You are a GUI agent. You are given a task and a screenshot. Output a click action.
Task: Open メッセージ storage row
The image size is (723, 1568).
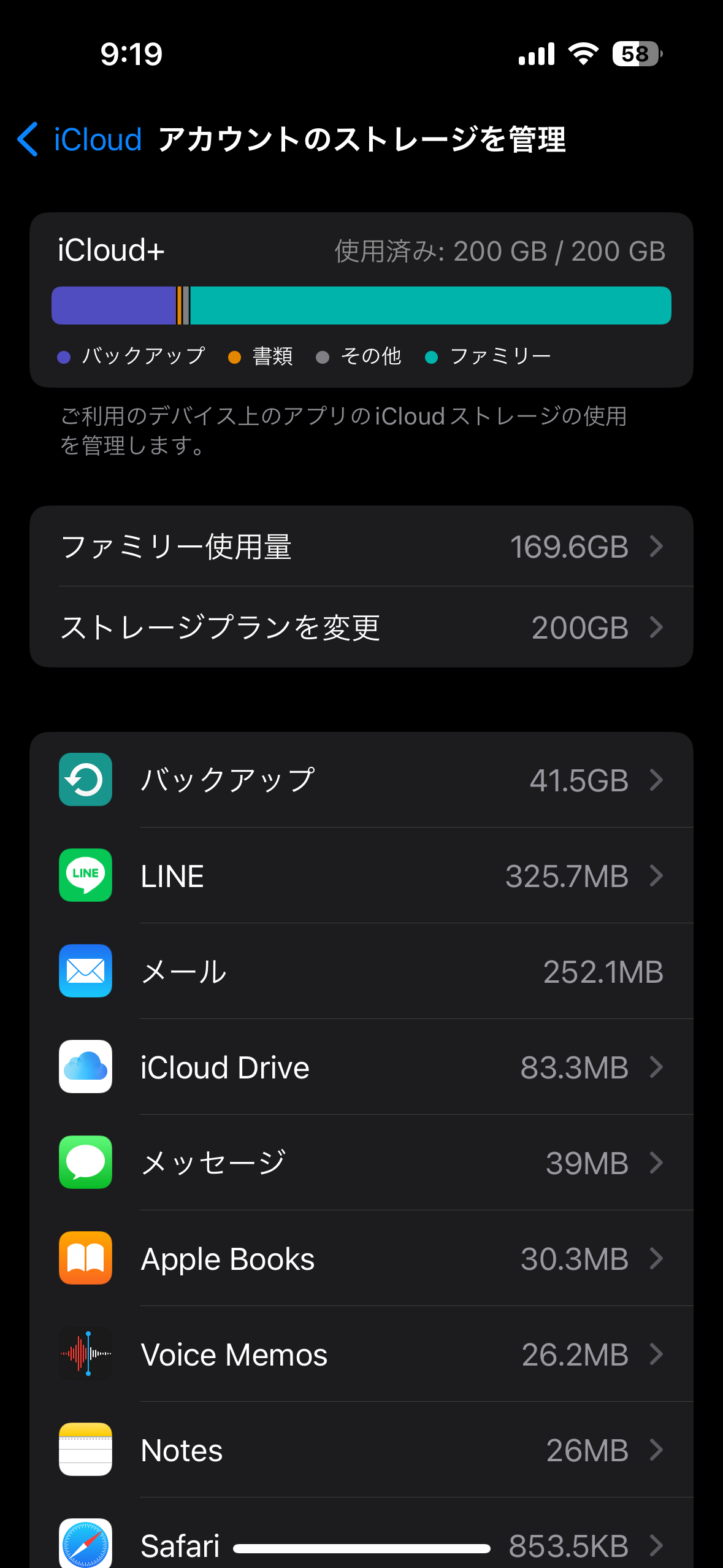pyautogui.click(x=361, y=1163)
